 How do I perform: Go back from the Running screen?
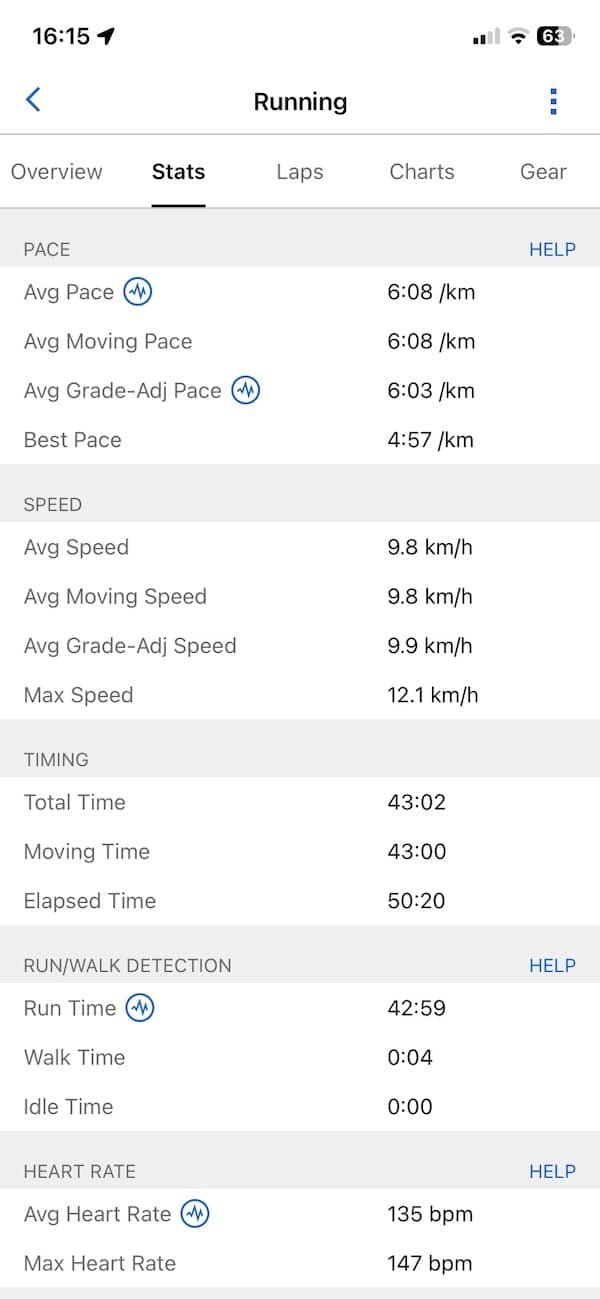click(33, 100)
